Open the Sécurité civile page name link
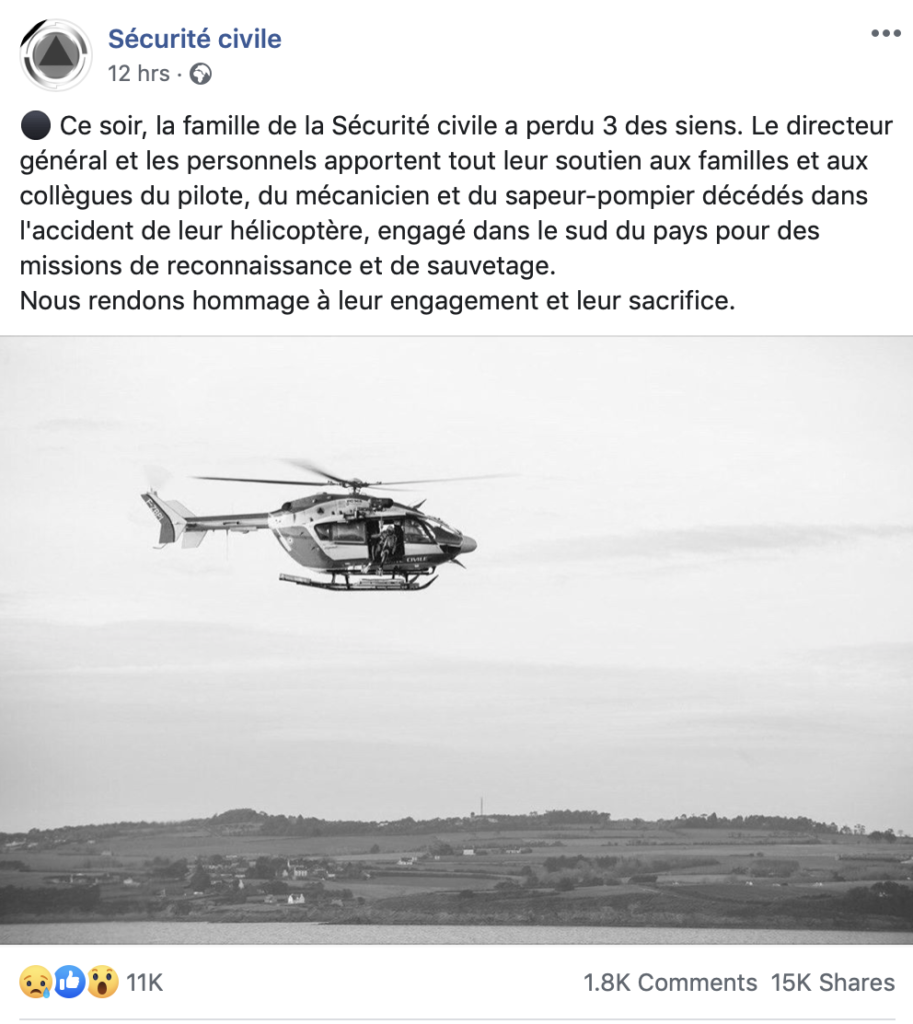This screenshot has width=913, height=1024. (x=195, y=39)
